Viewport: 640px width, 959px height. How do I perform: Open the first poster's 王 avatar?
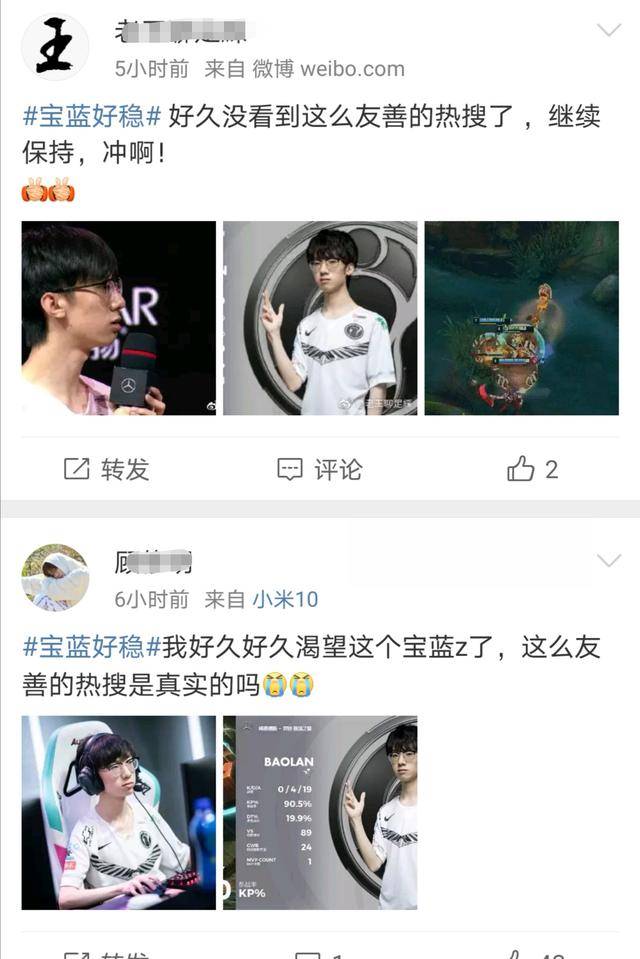(x=55, y=46)
